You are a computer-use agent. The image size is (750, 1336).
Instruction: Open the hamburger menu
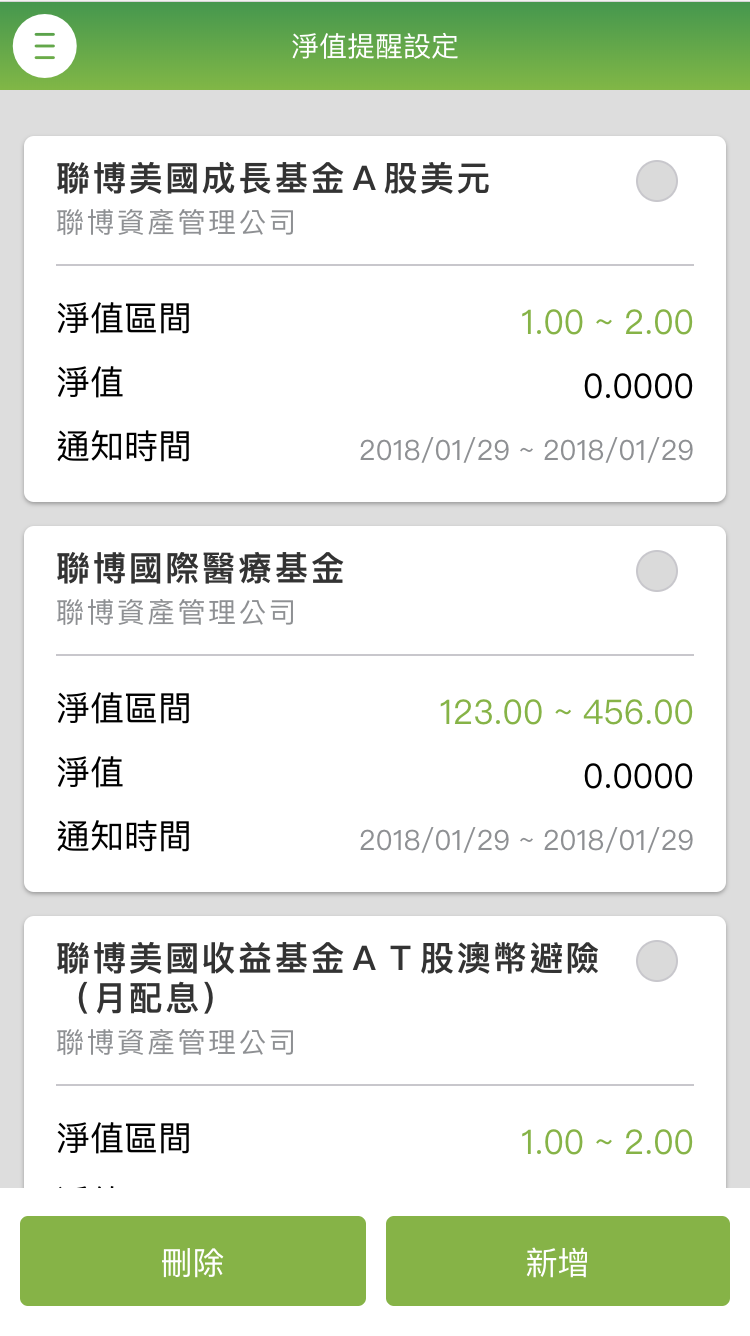point(45,46)
